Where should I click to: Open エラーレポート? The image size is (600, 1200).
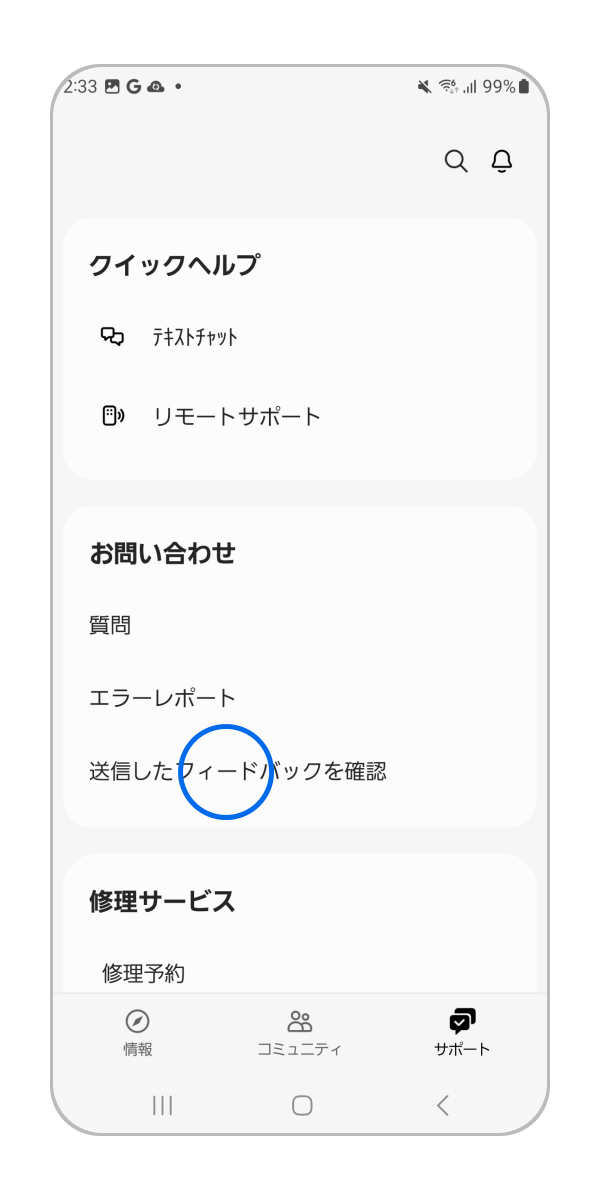pos(162,698)
